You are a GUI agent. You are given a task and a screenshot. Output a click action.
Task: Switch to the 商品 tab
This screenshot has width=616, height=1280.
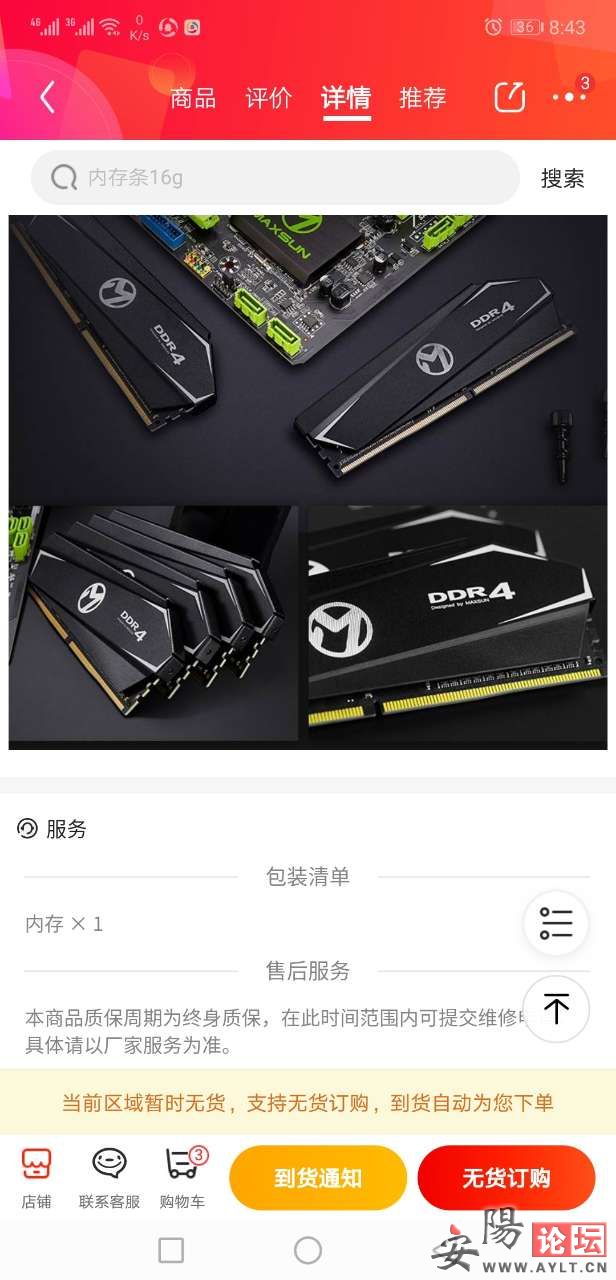[x=193, y=98]
